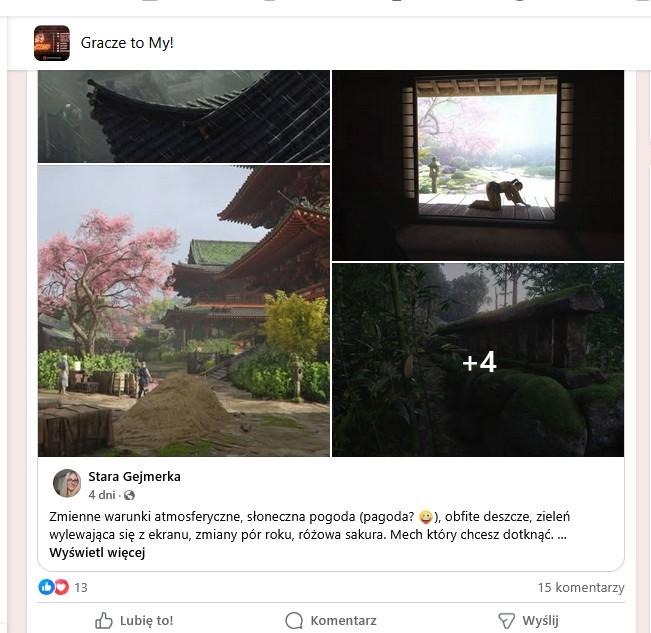The width and height of the screenshot is (651, 633).
Task: Expand post with Wyświetl więcej
Action: pyautogui.click(x=97, y=553)
